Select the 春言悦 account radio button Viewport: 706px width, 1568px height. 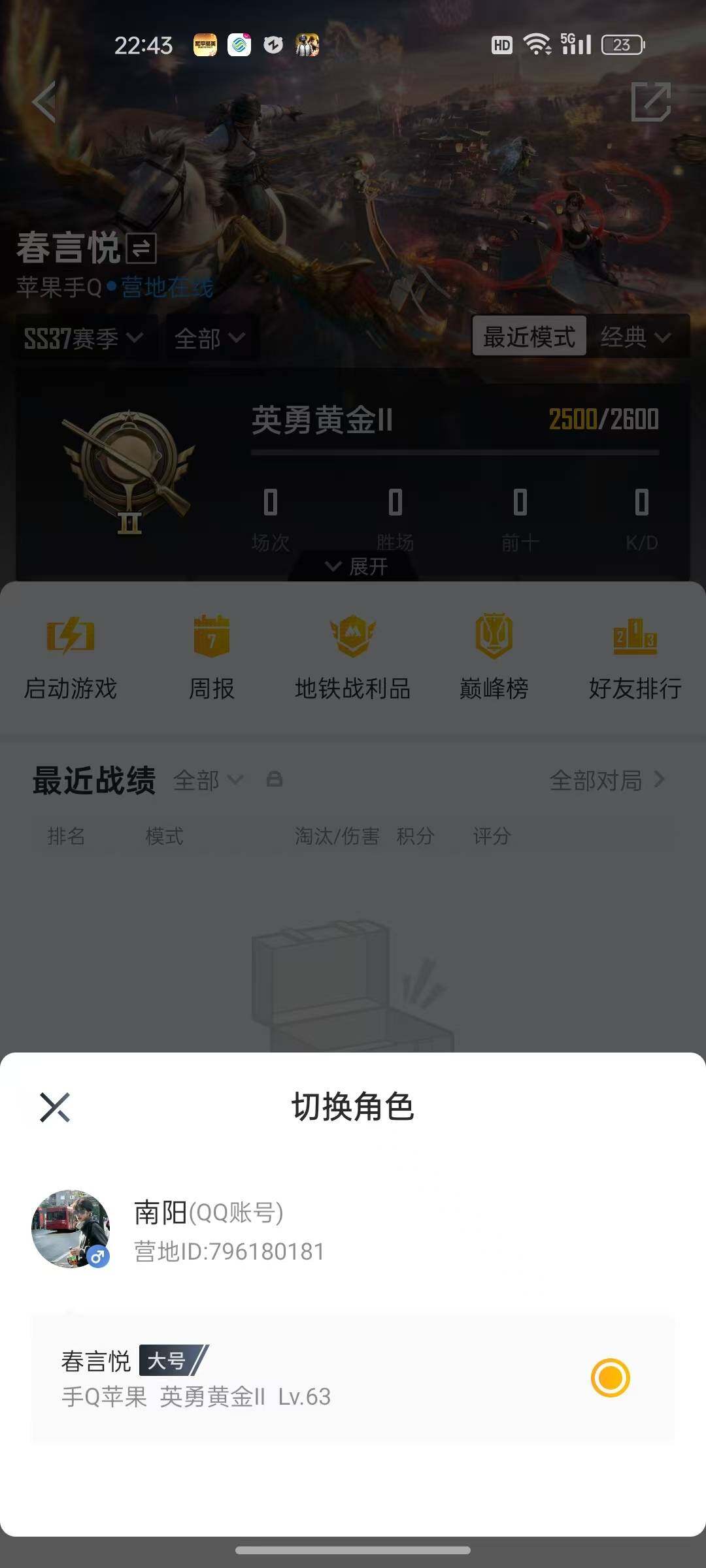610,1377
